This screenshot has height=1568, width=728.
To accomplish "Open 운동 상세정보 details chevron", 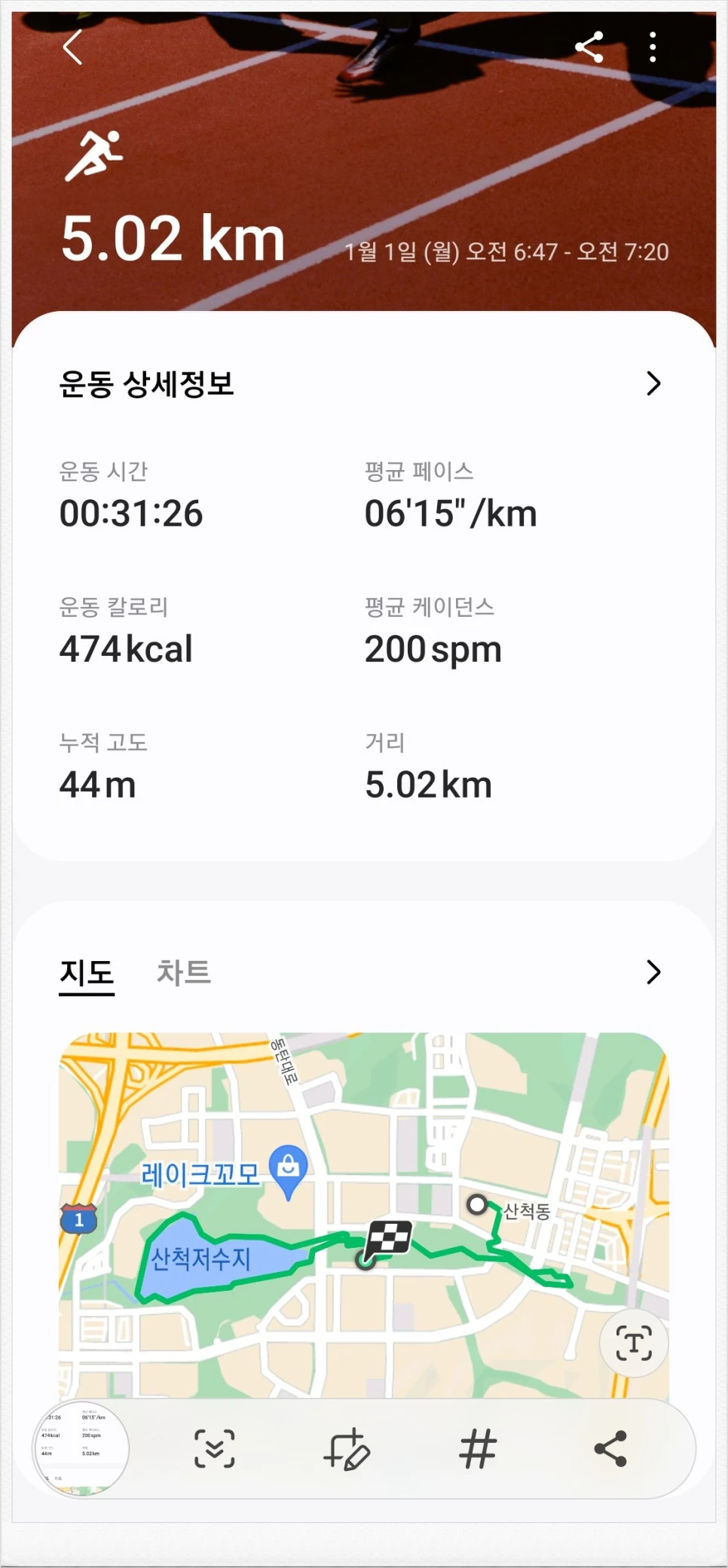I will 653,383.
